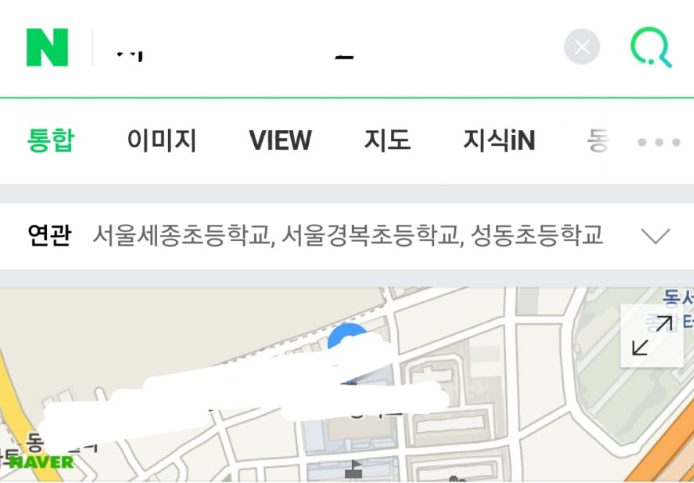Tap the Naver N home logo
694x483 pixels.
[47, 47]
